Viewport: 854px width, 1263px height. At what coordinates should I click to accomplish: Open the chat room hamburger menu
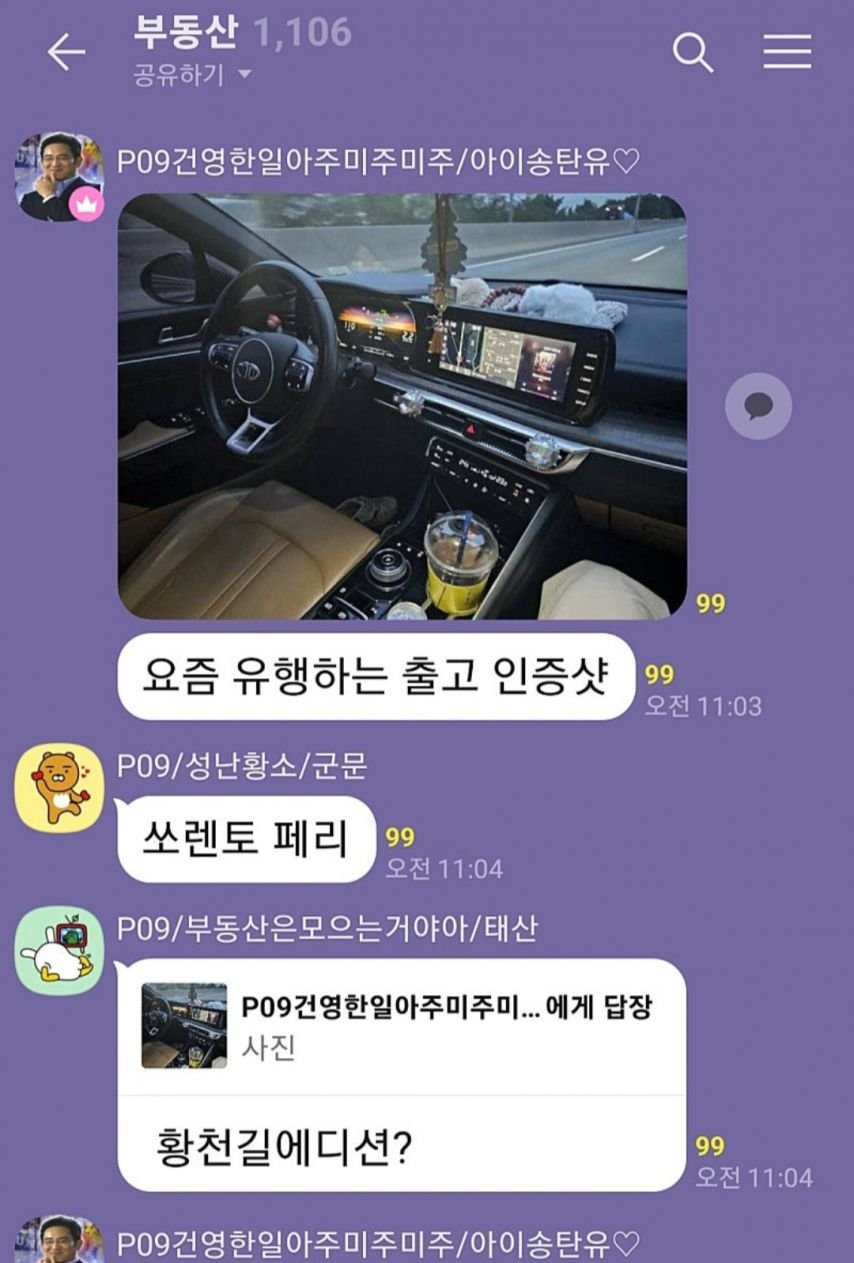787,52
